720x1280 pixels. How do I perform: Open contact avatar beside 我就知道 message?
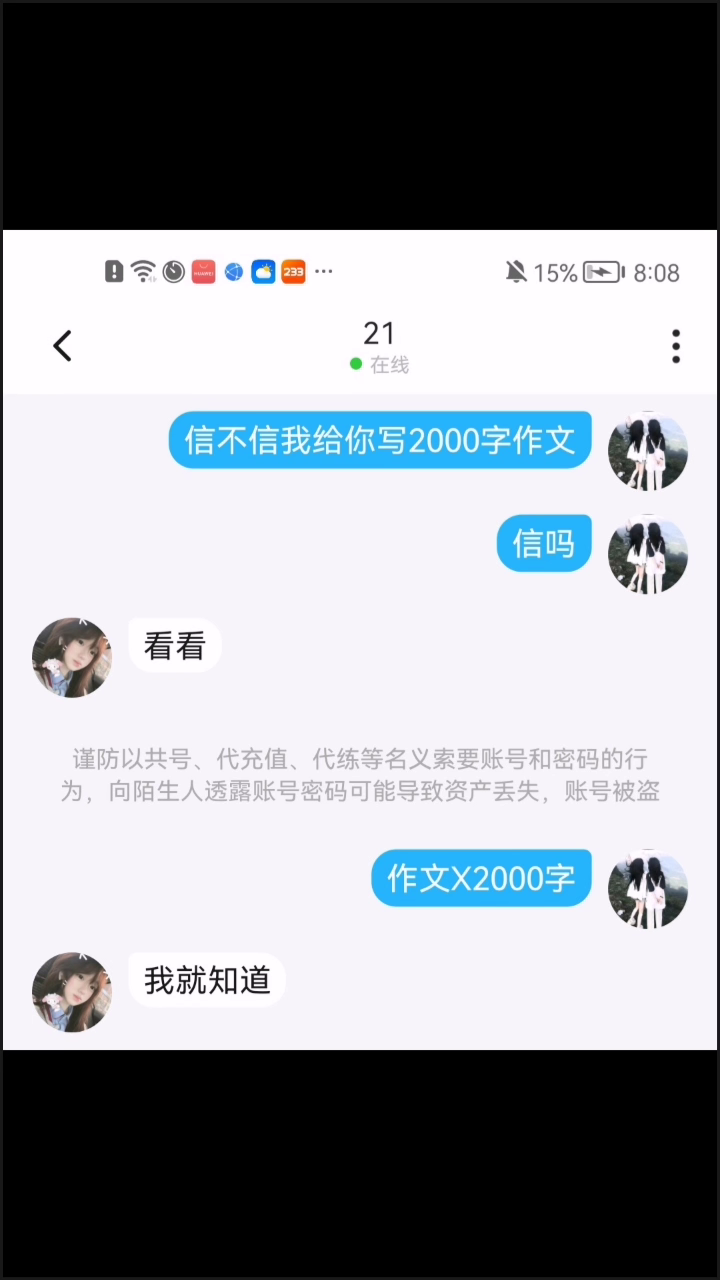[72, 991]
